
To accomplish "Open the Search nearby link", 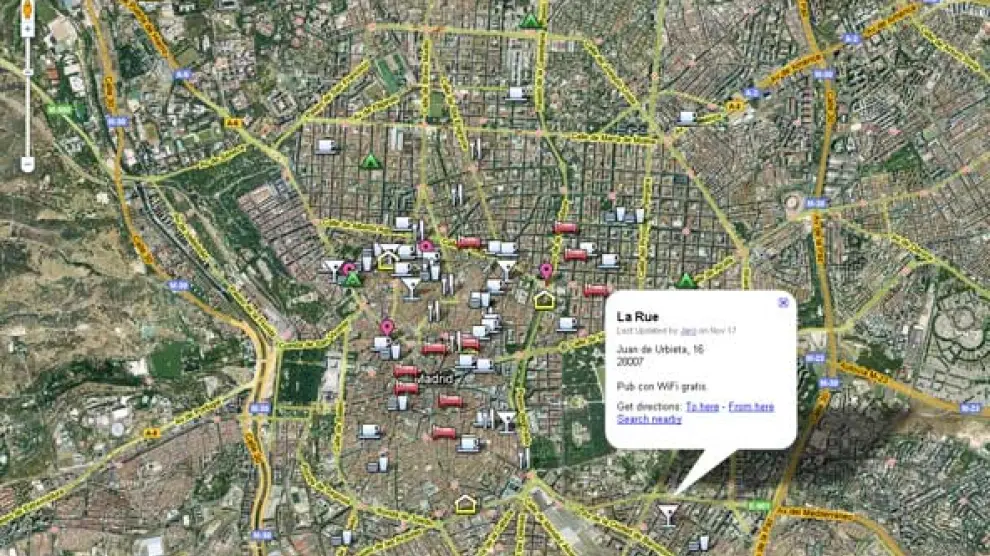I will (649, 419).
